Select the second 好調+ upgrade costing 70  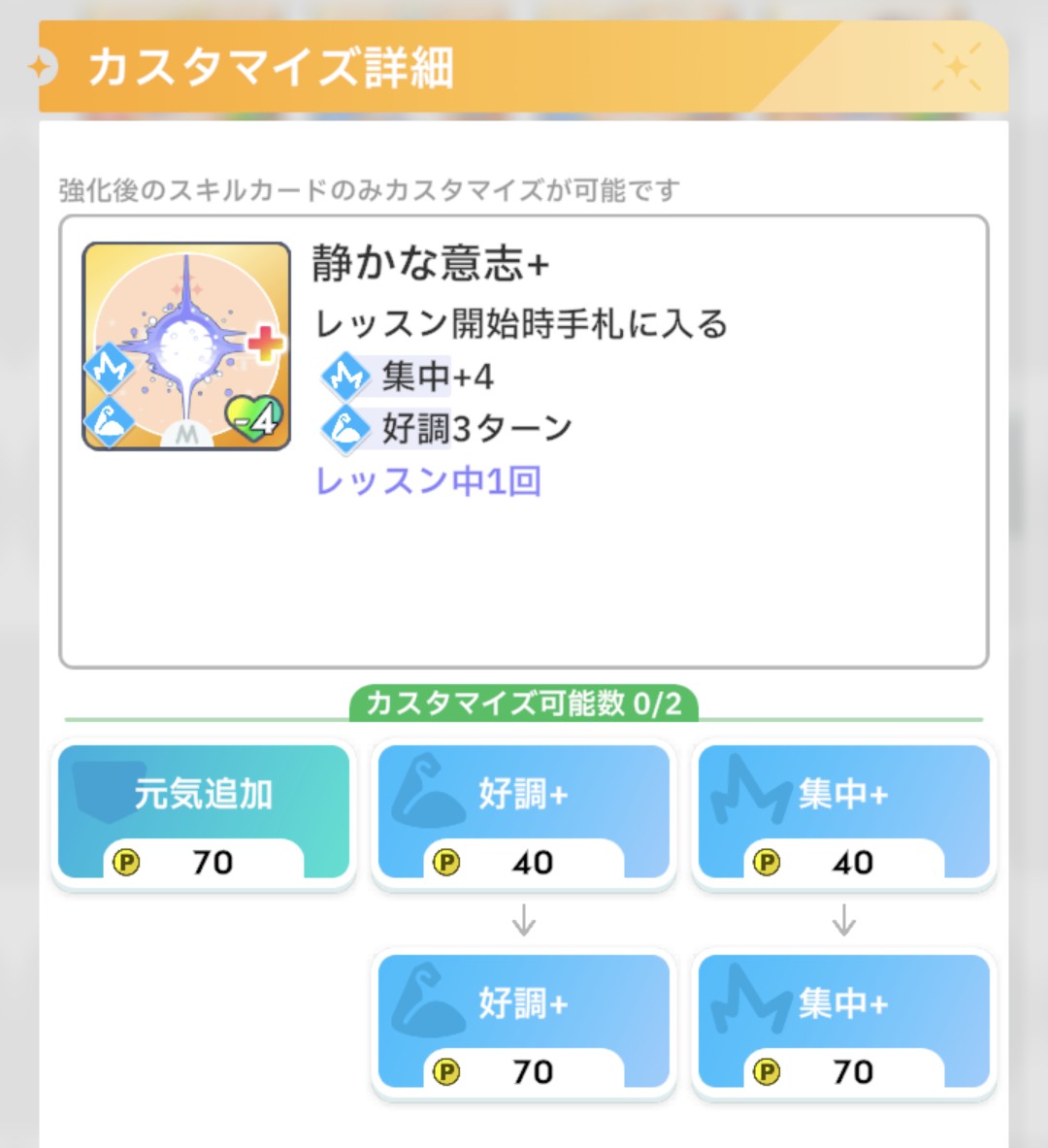click(x=523, y=1022)
